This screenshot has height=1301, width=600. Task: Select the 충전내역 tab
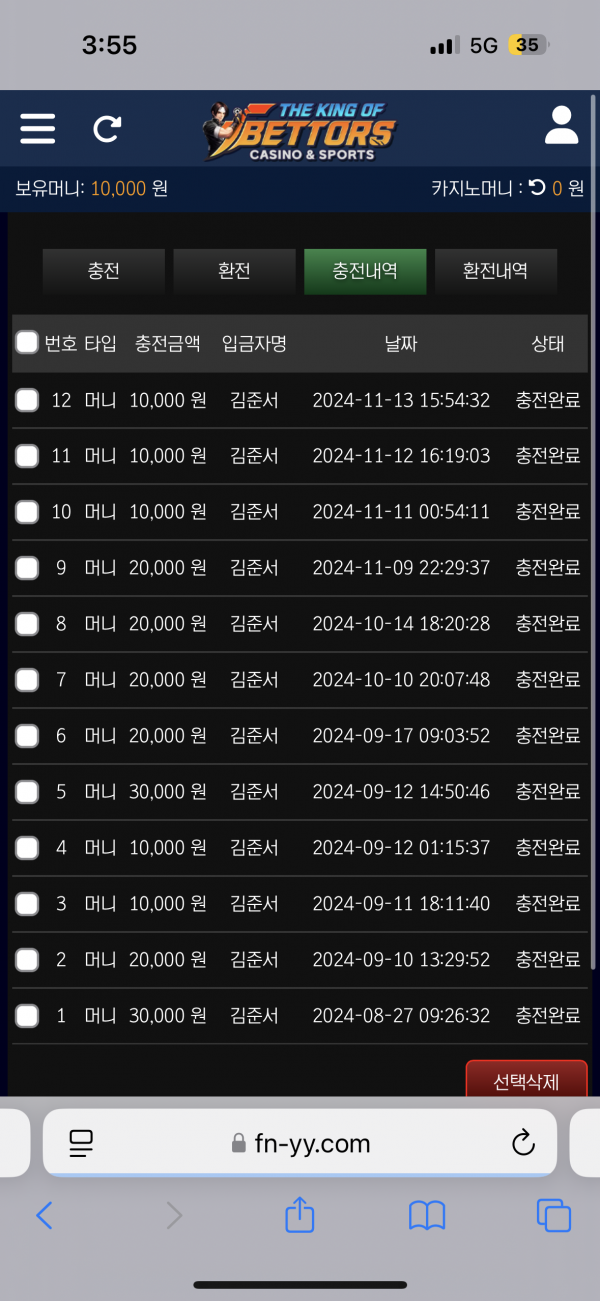(365, 271)
